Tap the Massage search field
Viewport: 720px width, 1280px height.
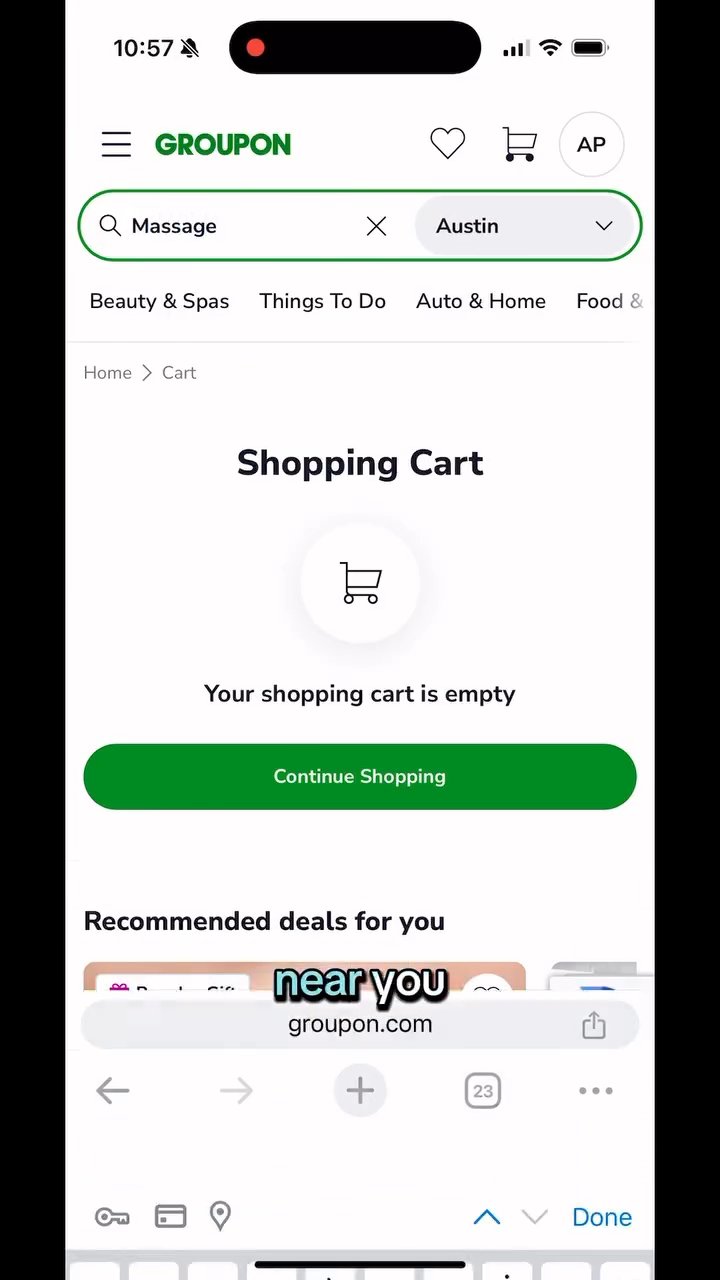(x=230, y=226)
